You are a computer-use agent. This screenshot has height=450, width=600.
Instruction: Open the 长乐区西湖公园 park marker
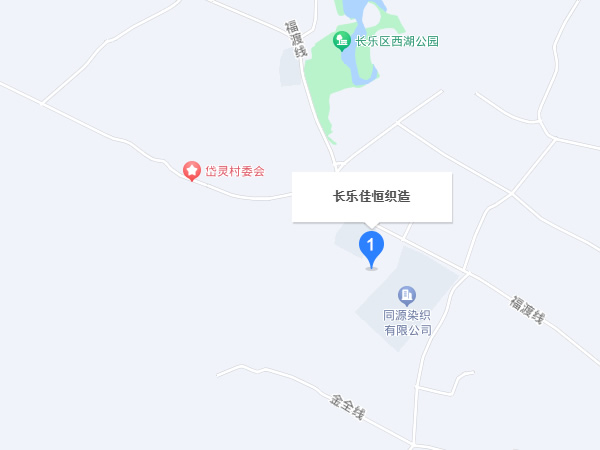pyautogui.click(x=341, y=42)
